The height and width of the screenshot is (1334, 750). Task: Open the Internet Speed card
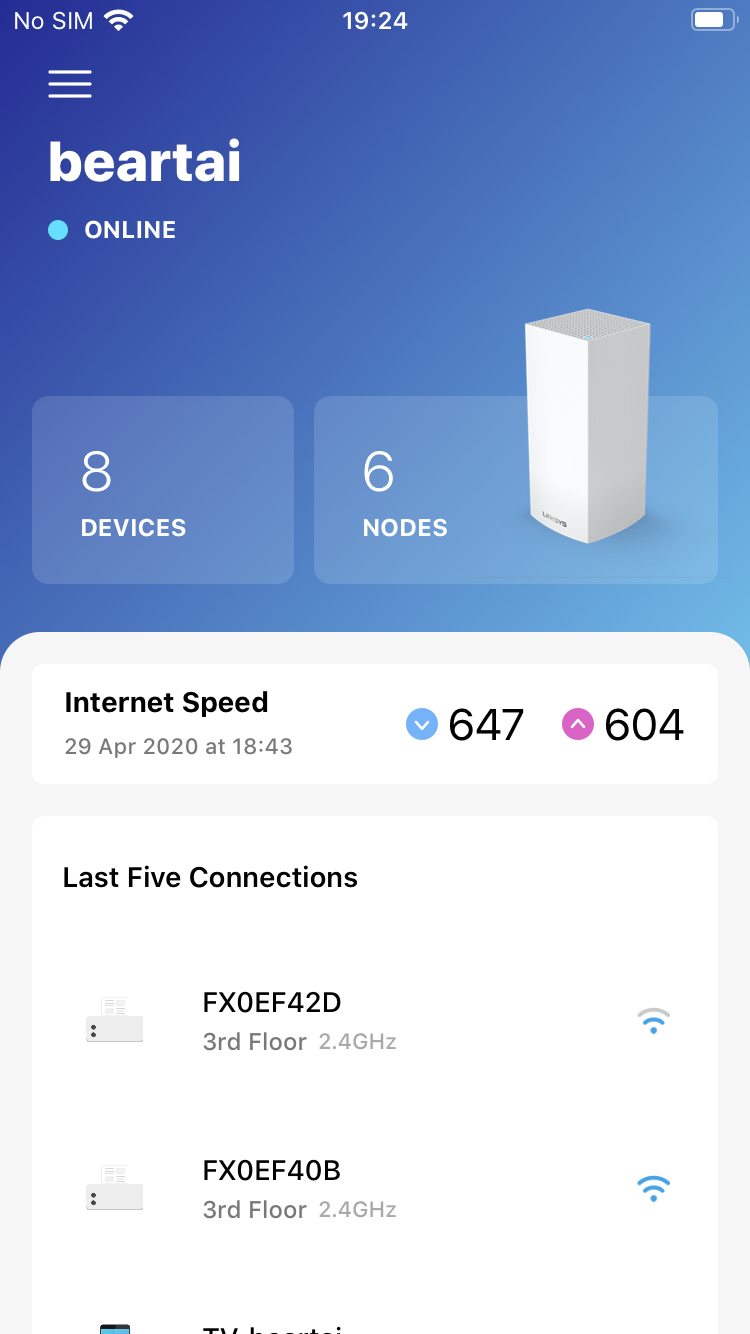point(375,724)
